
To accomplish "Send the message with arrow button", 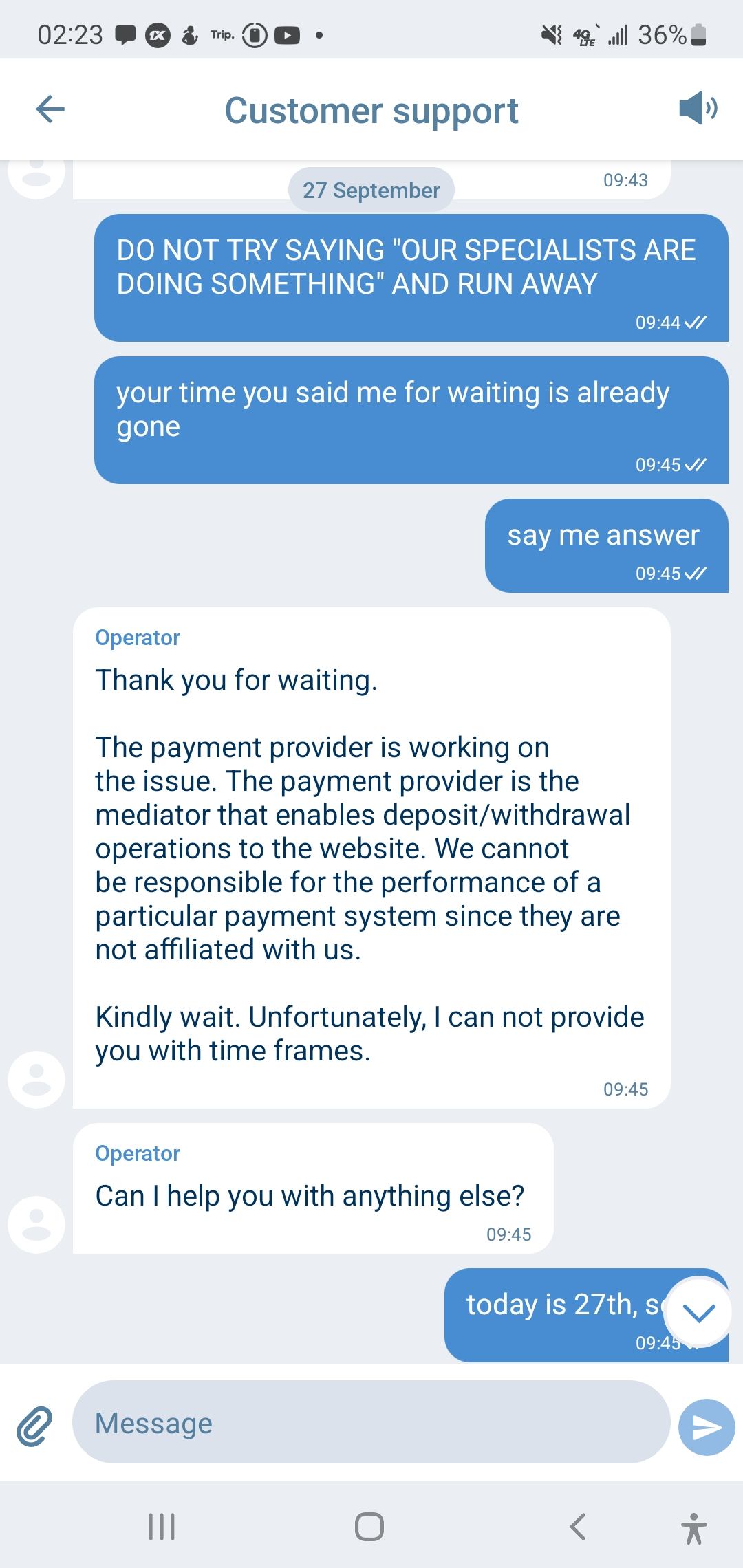I will [x=707, y=1427].
